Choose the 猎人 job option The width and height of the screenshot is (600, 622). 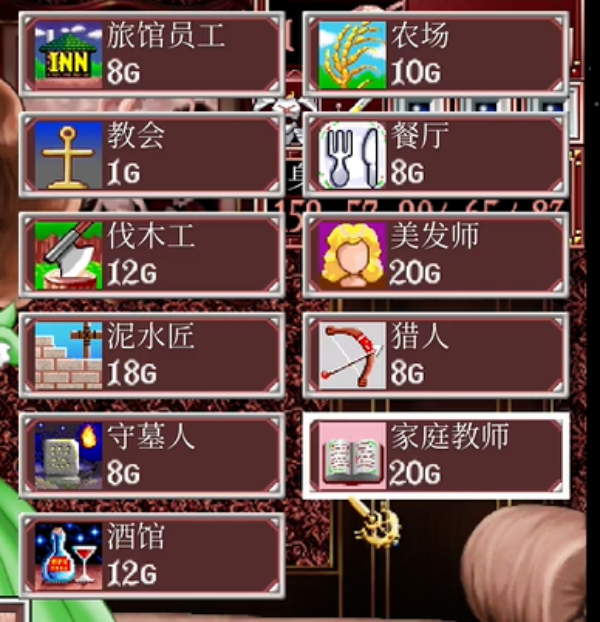(436, 356)
